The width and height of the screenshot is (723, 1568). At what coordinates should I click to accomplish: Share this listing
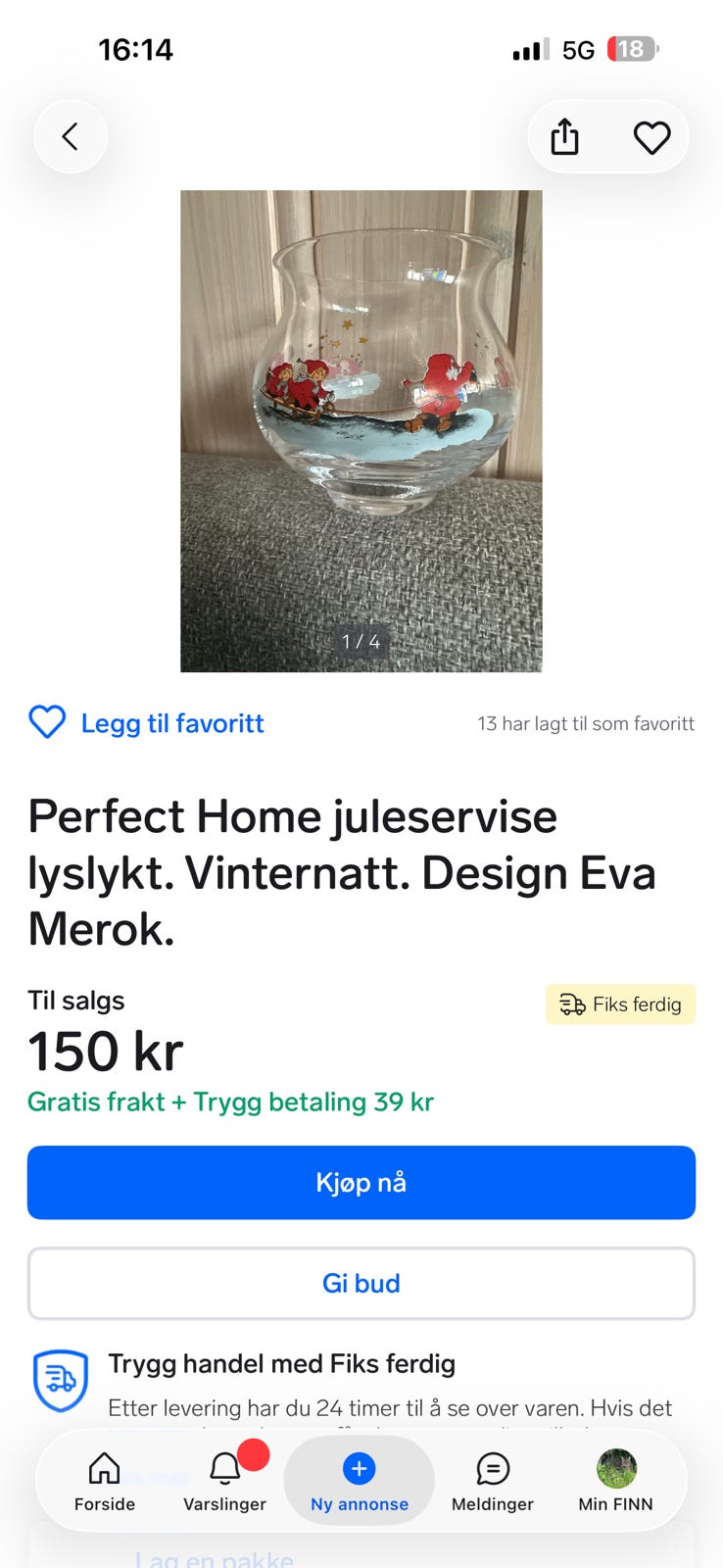pyautogui.click(x=564, y=137)
